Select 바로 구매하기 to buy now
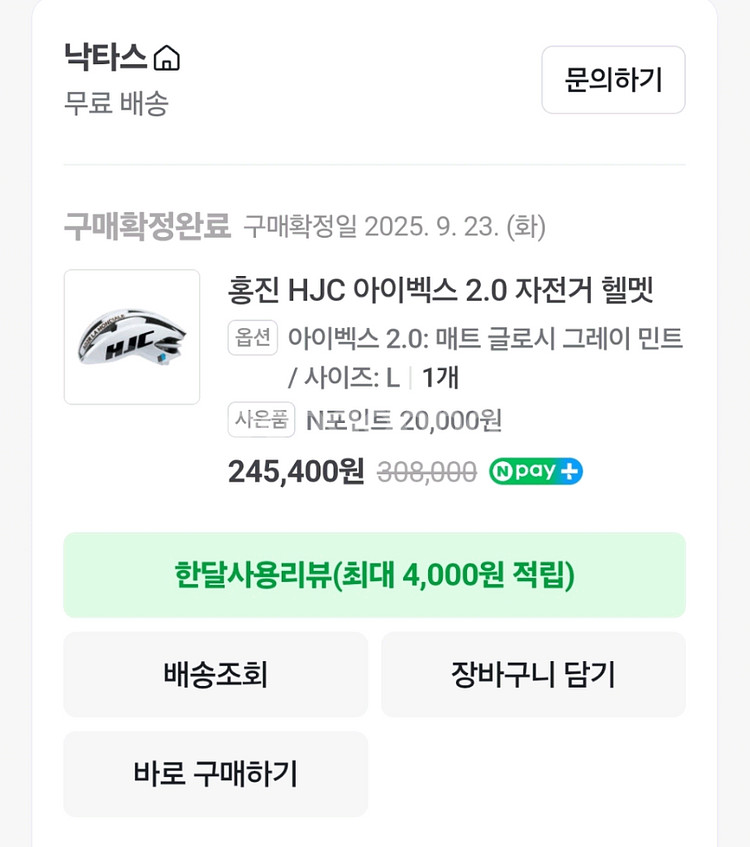 pyautogui.click(x=215, y=774)
